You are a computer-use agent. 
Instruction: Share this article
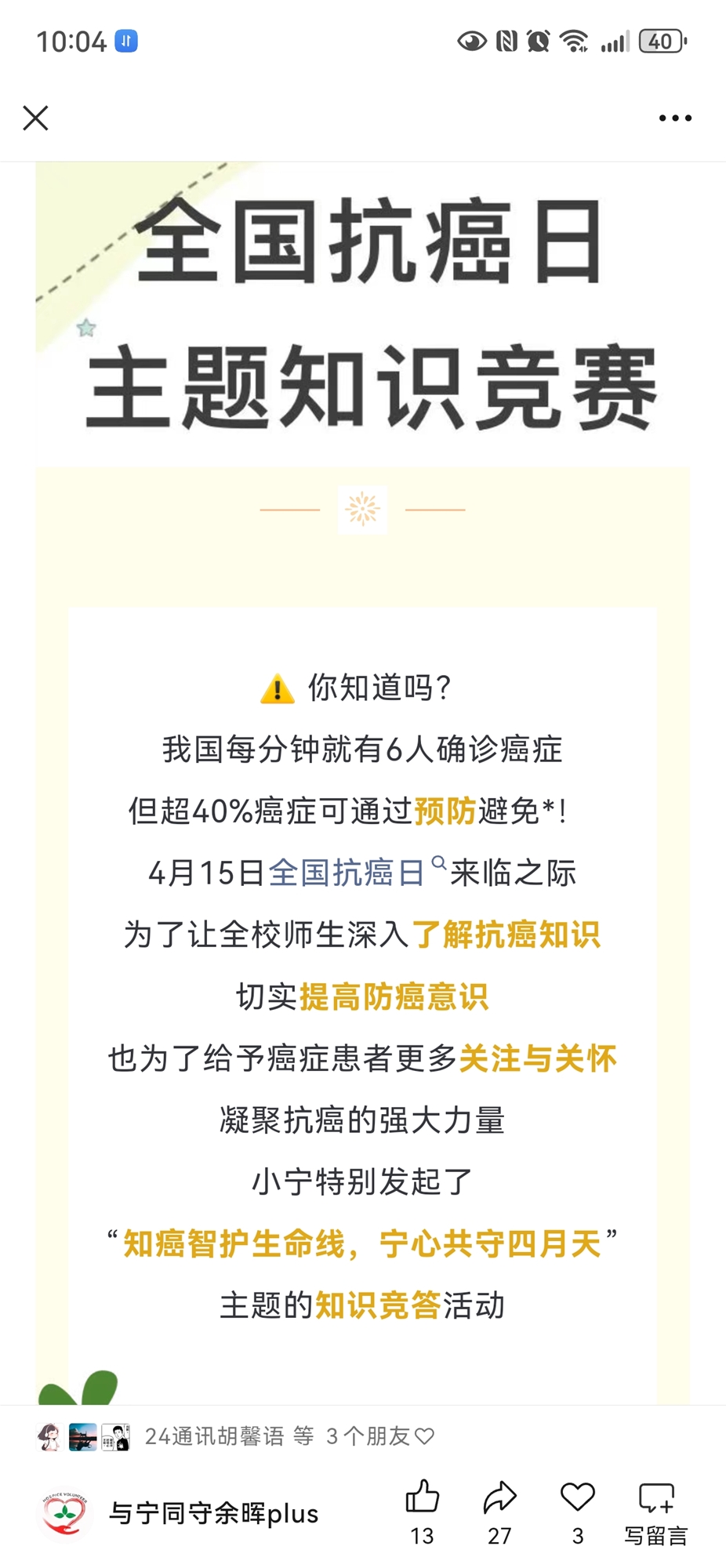(x=499, y=1512)
